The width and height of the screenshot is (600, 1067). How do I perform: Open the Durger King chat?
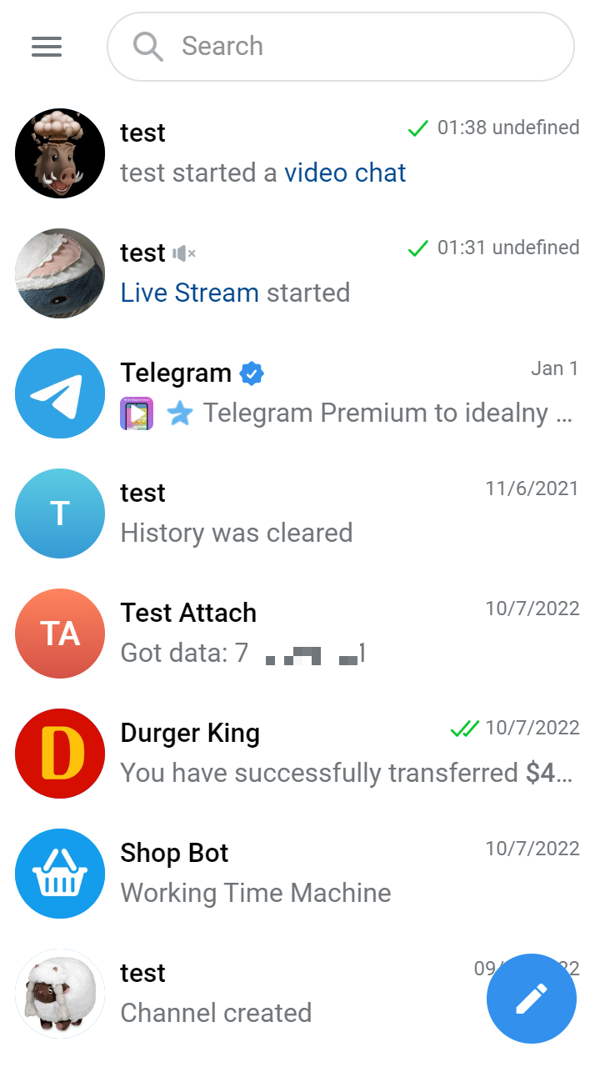point(300,753)
